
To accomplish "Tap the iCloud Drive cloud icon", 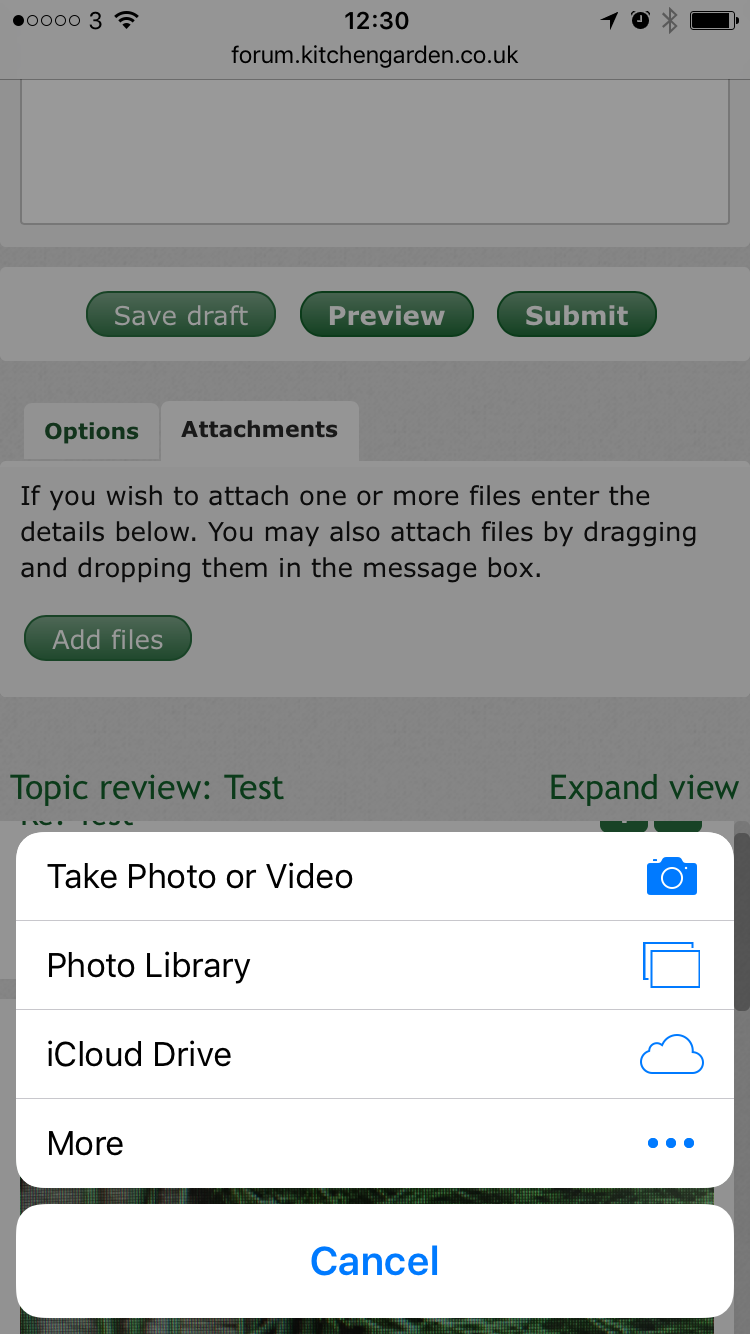I will click(x=671, y=1053).
